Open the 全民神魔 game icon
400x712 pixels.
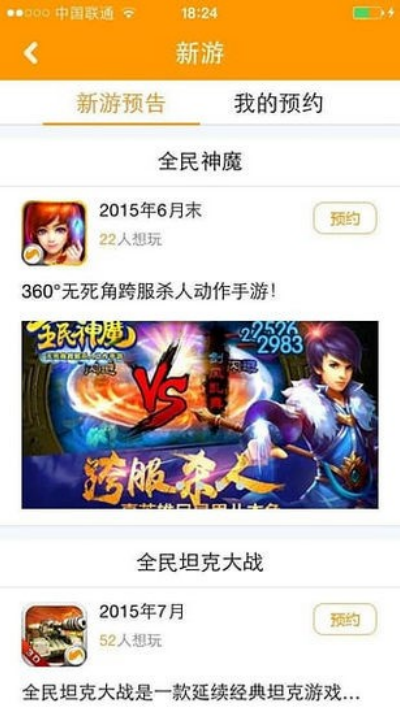coord(54,233)
